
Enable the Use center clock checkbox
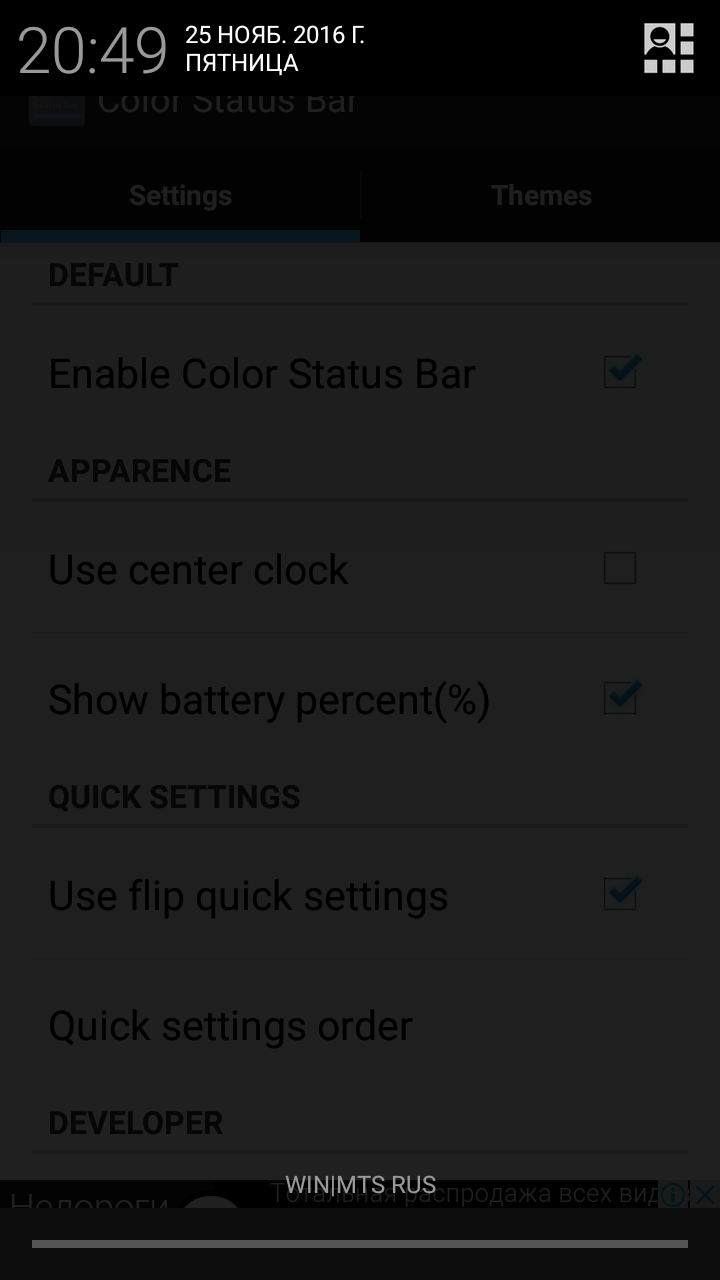coord(620,569)
